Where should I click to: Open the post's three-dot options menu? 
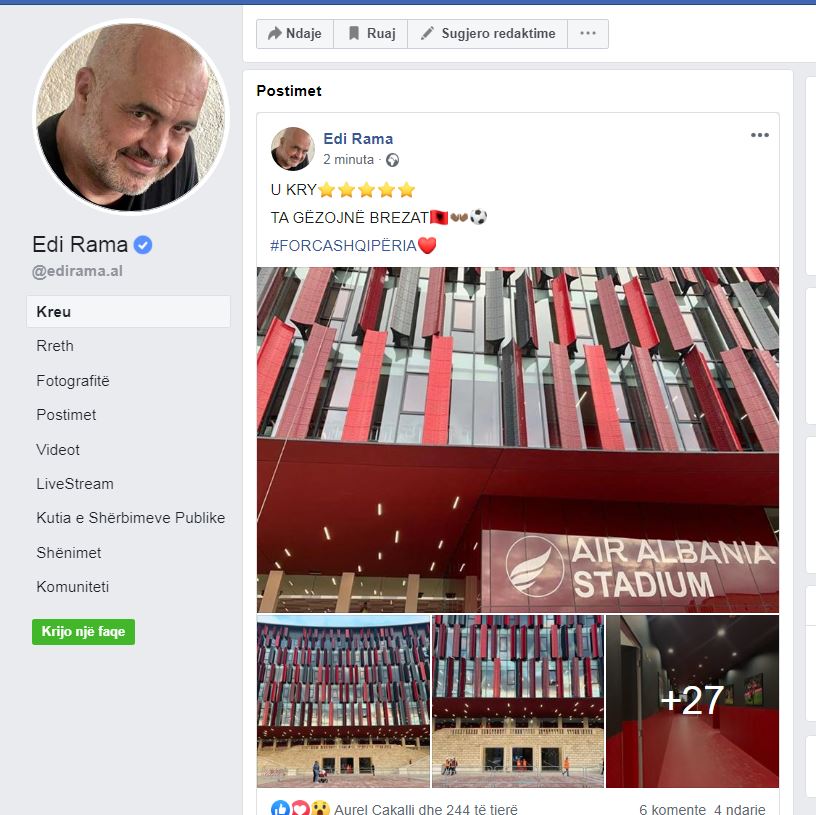pyautogui.click(x=760, y=136)
